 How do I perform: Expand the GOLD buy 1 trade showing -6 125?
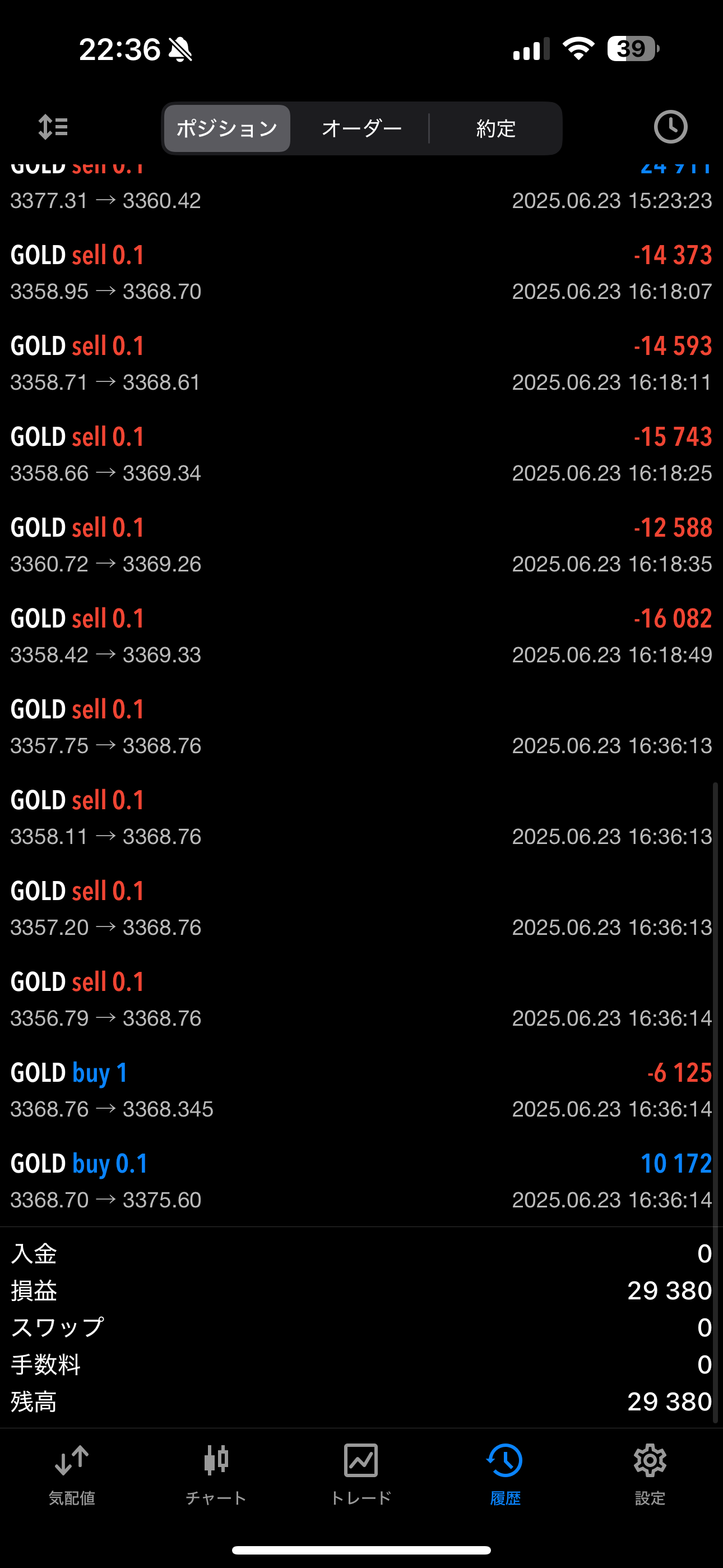[x=361, y=1090]
